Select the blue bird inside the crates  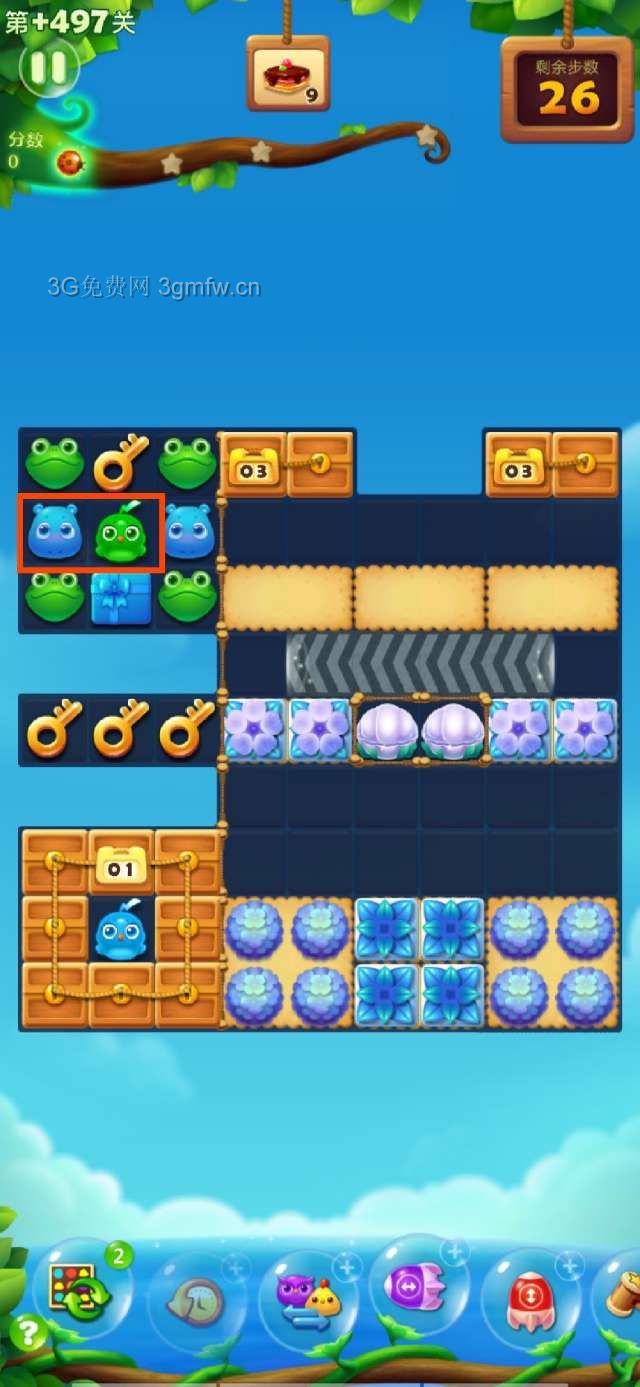coord(122,931)
